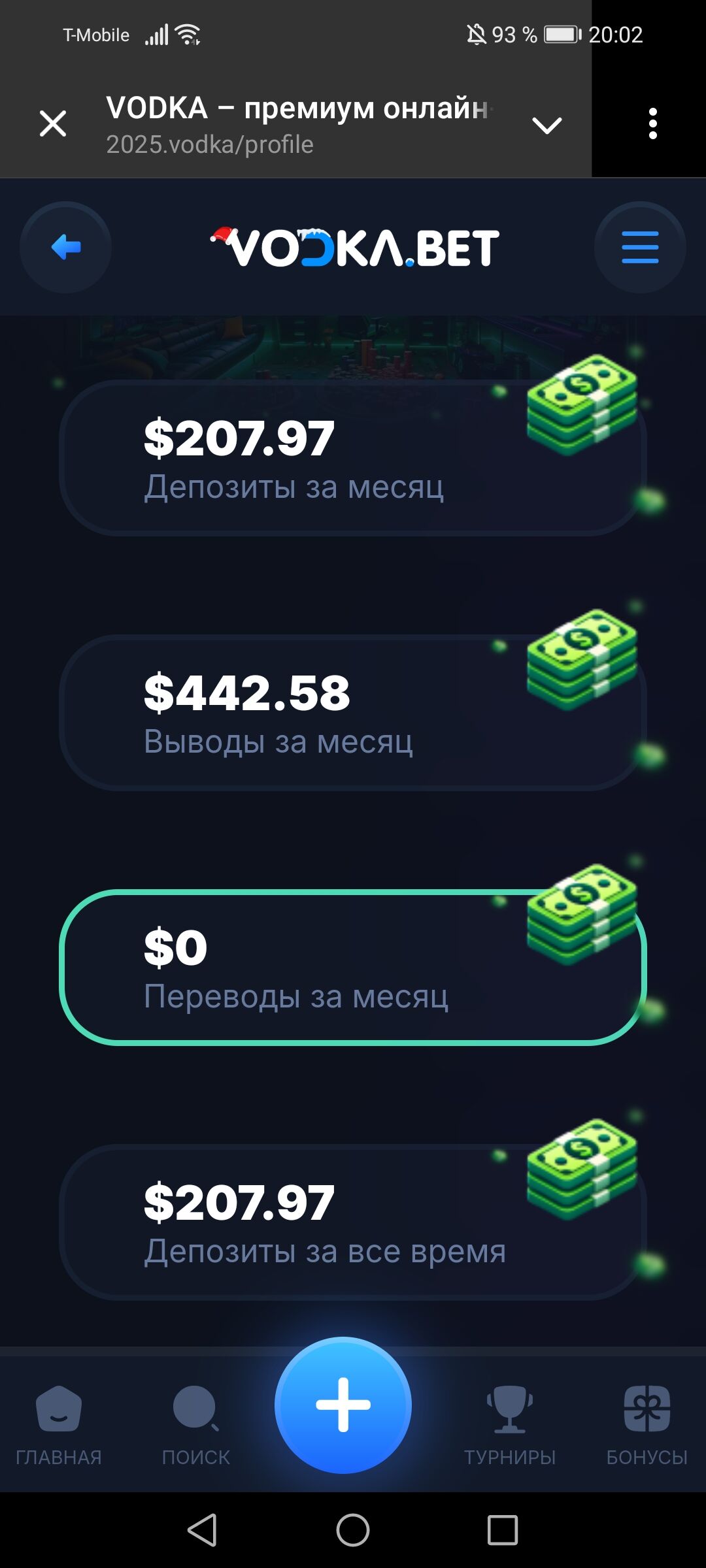Close the browser custom tab
This screenshot has height=1568, width=706.
53,123
